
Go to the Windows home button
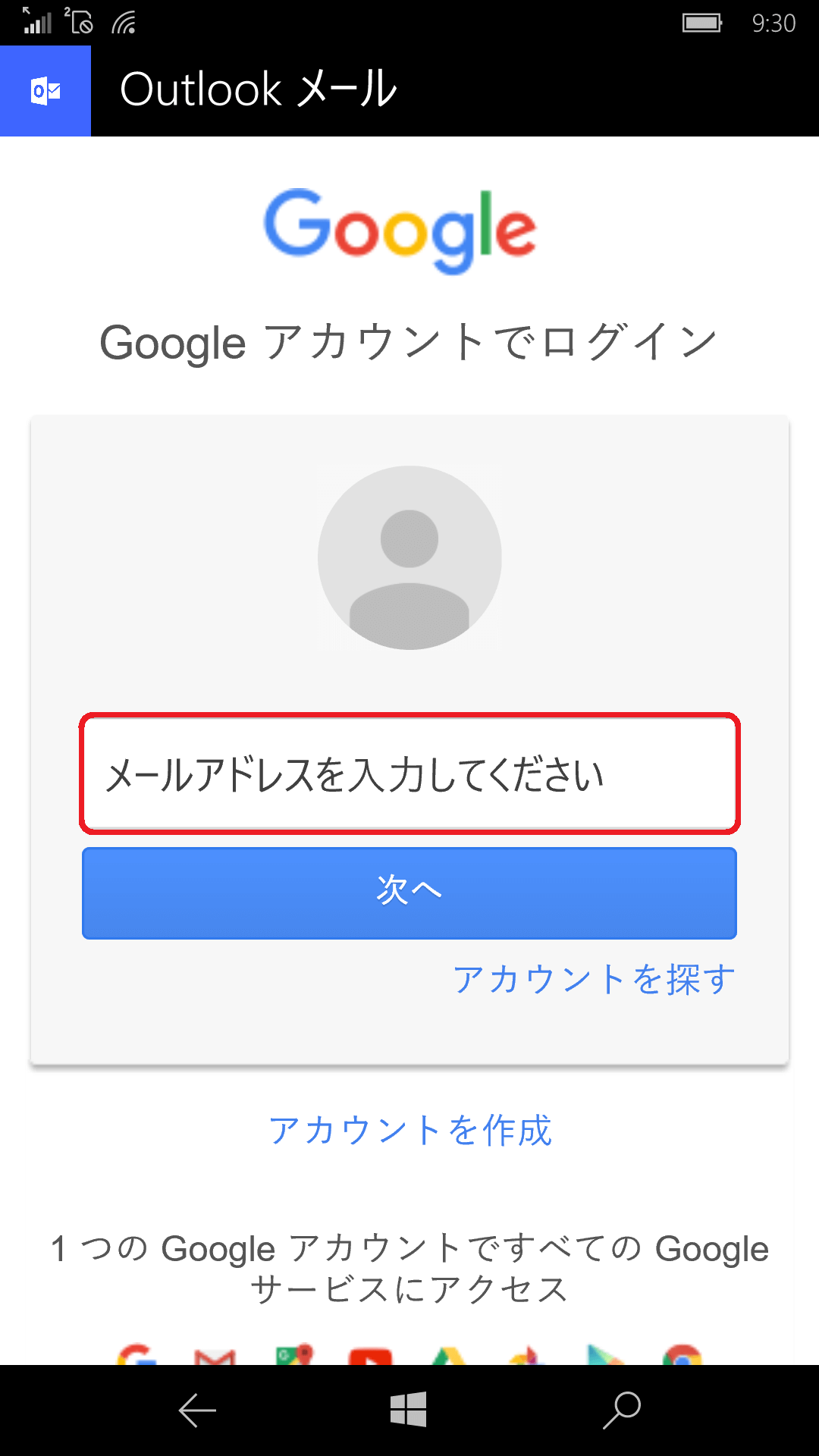[409, 1410]
